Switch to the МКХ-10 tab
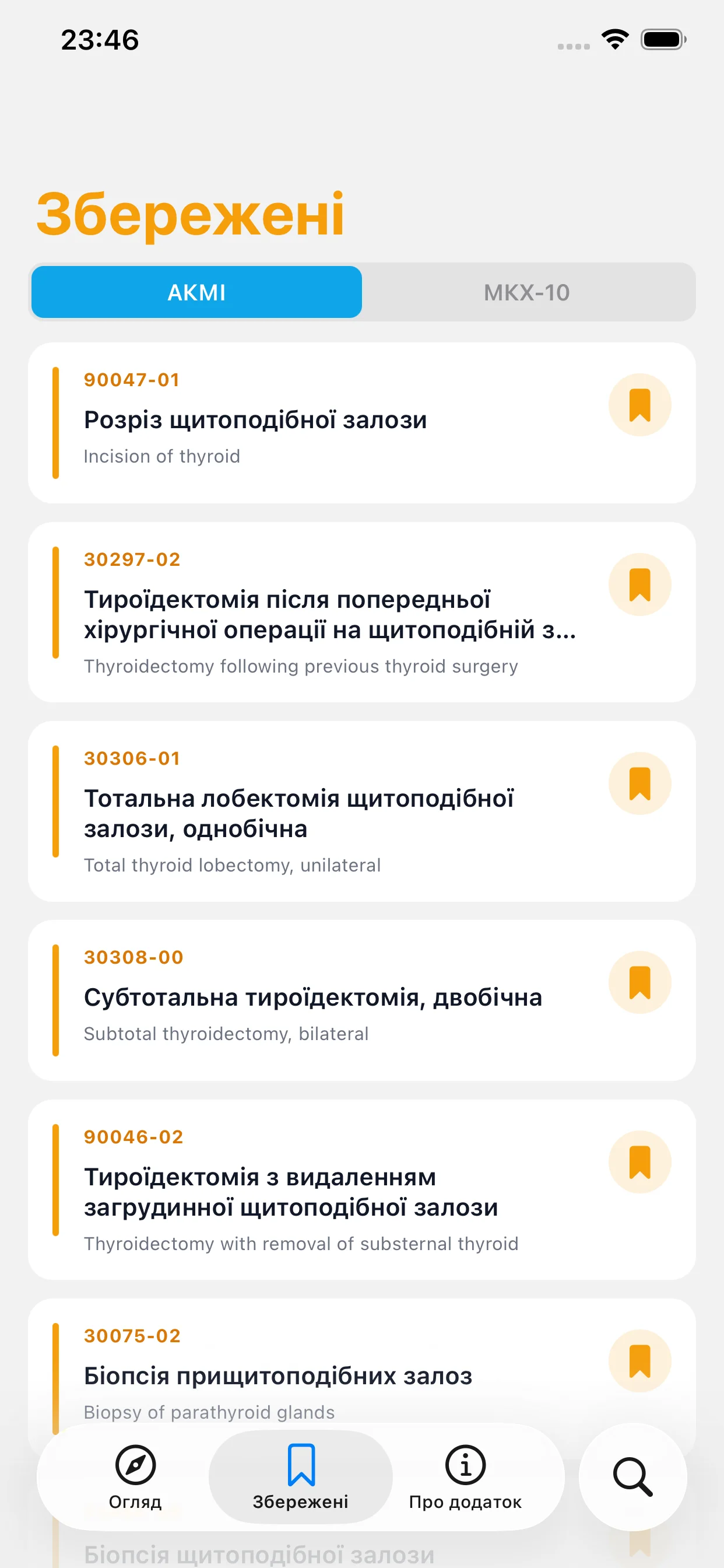The height and width of the screenshot is (1568, 724). [526, 293]
